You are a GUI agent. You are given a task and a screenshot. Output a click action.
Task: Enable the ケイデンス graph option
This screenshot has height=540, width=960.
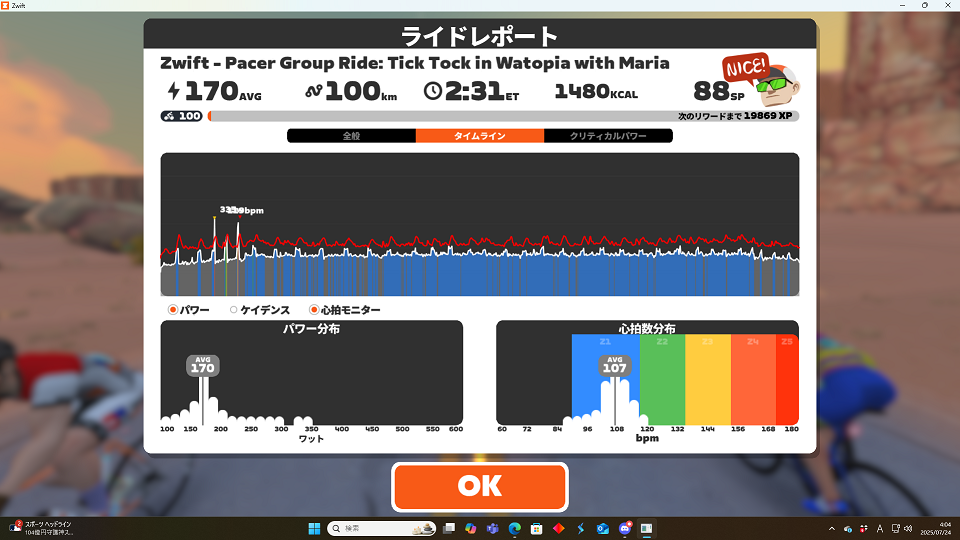point(234,310)
